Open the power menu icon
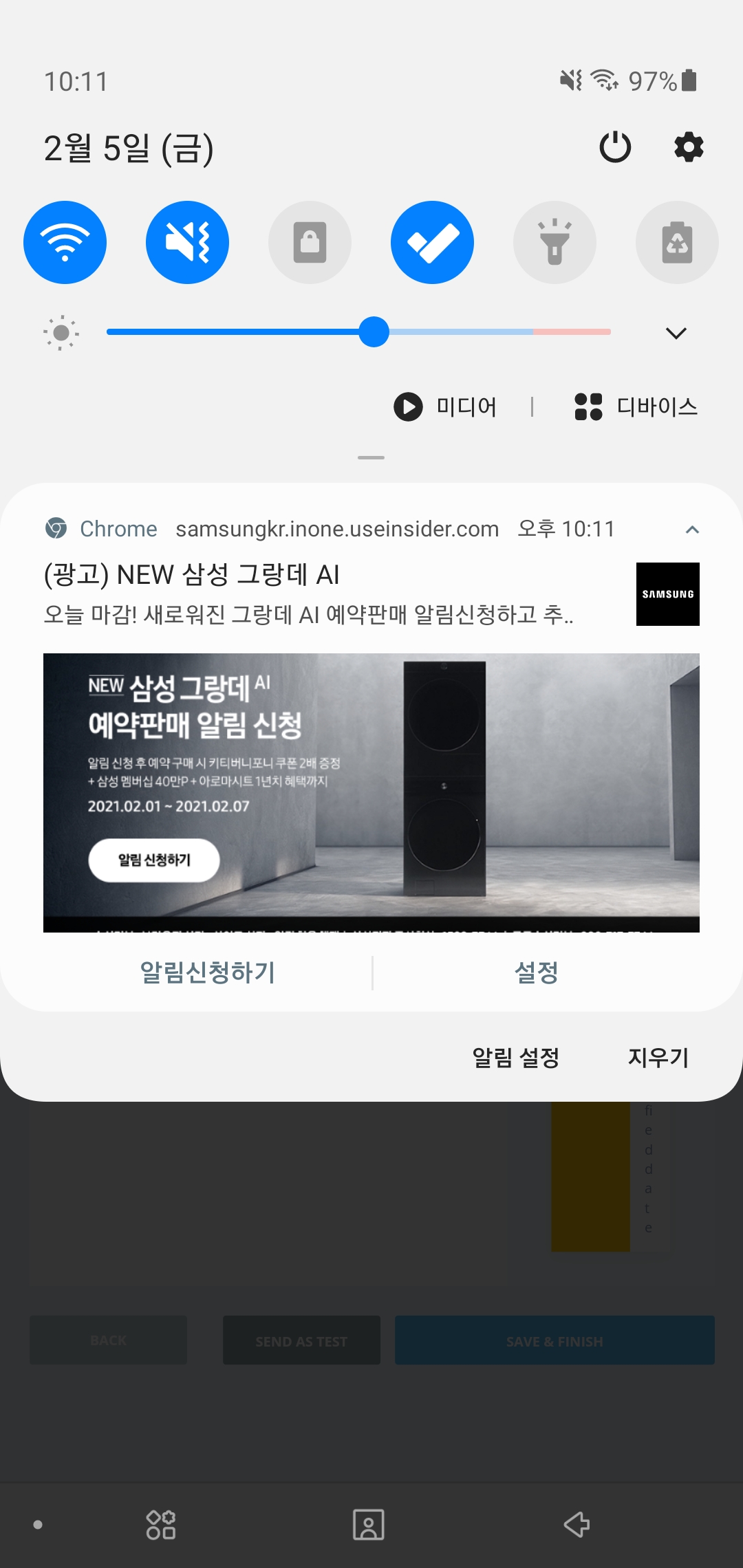Viewport: 743px width, 1568px height. click(x=615, y=147)
